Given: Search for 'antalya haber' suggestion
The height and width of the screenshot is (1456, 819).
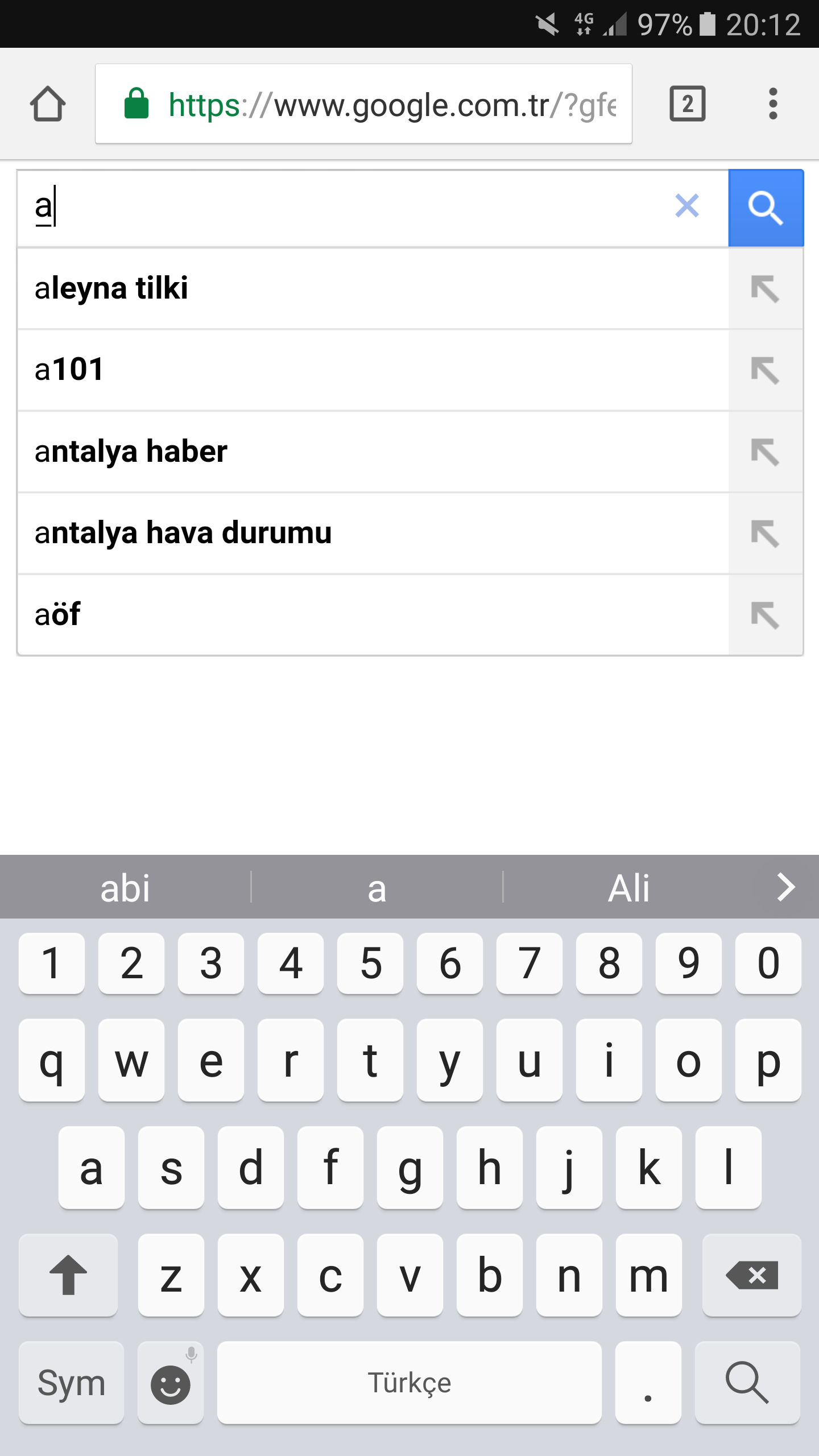Looking at the screenshot, I should (341, 452).
